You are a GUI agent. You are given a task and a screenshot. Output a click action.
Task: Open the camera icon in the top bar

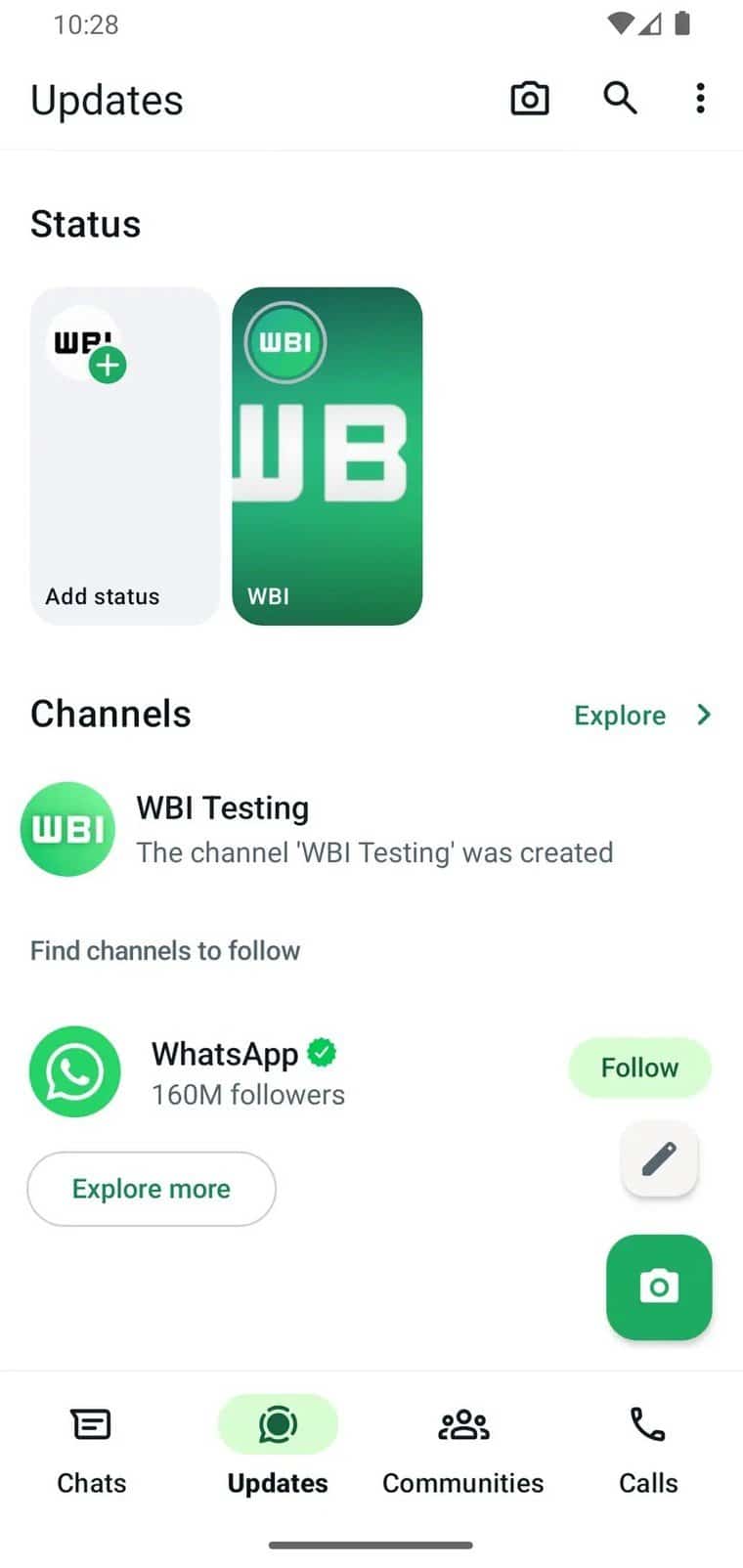530,99
